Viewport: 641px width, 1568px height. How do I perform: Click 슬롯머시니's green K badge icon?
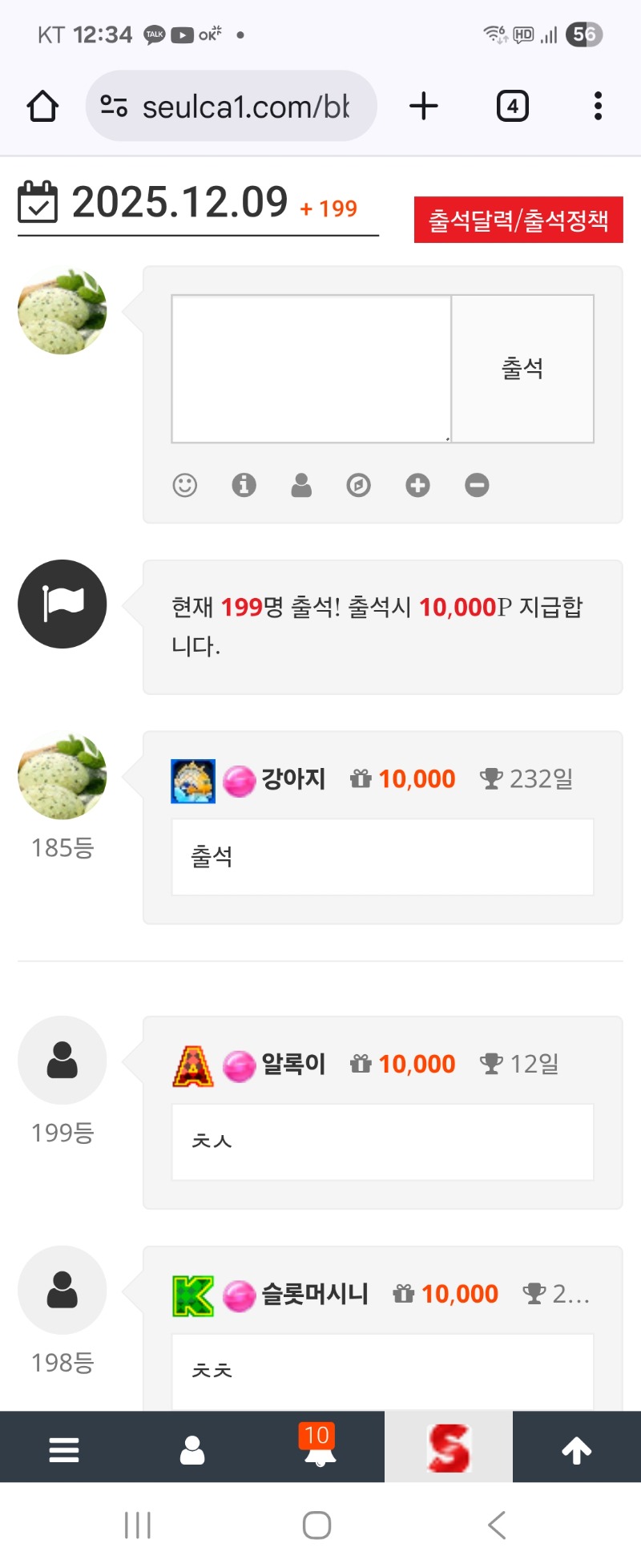(x=192, y=1293)
